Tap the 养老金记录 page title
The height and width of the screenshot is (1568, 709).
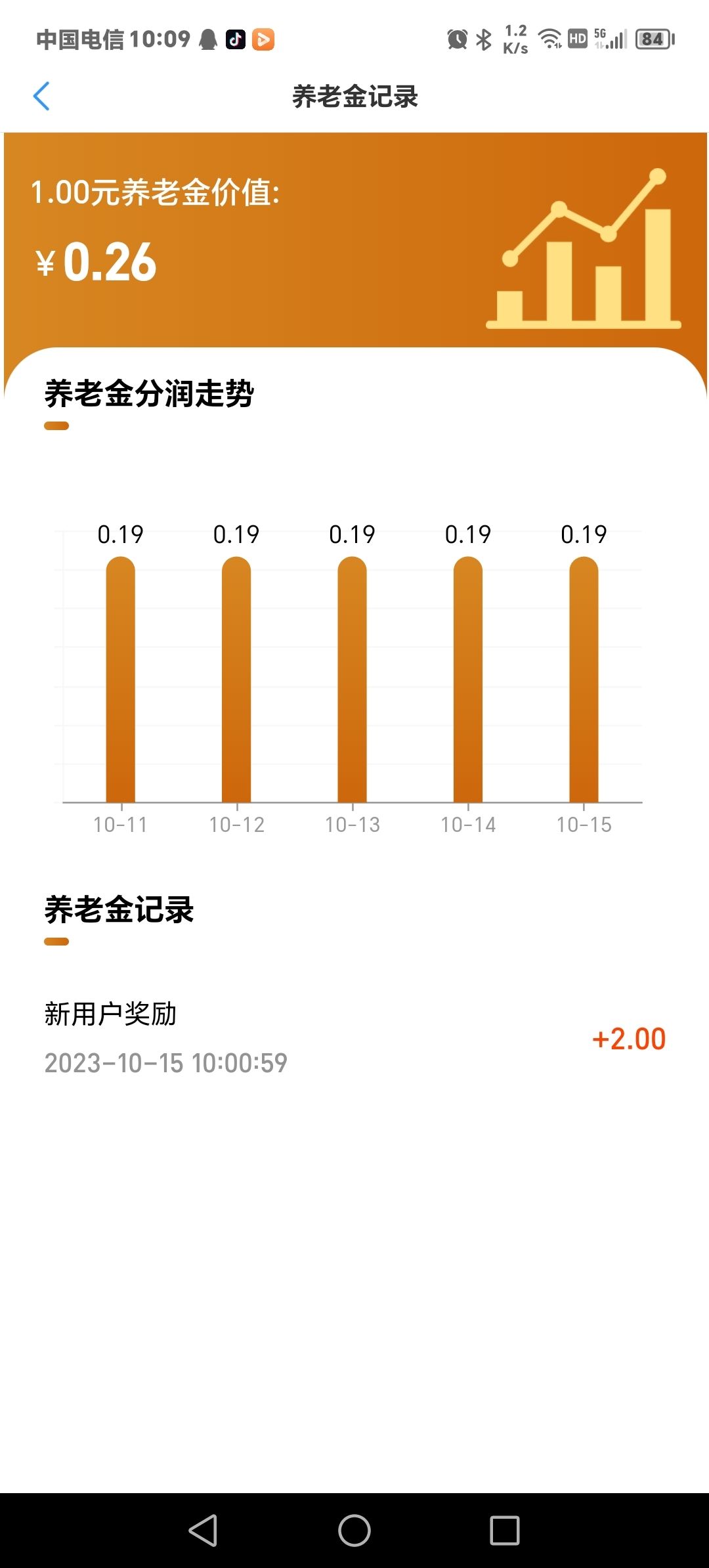click(354, 97)
